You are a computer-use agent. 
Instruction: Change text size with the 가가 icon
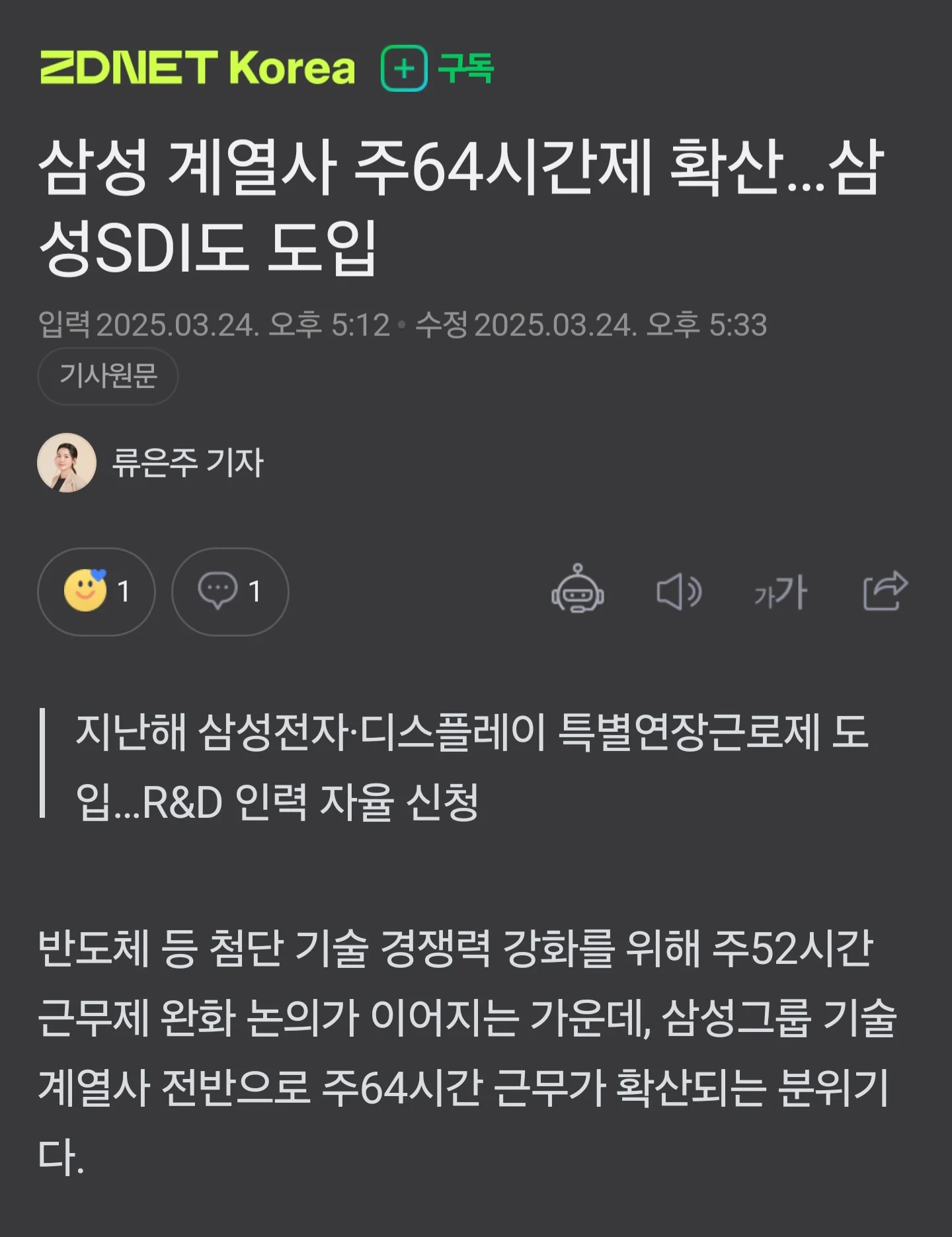click(x=780, y=591)
